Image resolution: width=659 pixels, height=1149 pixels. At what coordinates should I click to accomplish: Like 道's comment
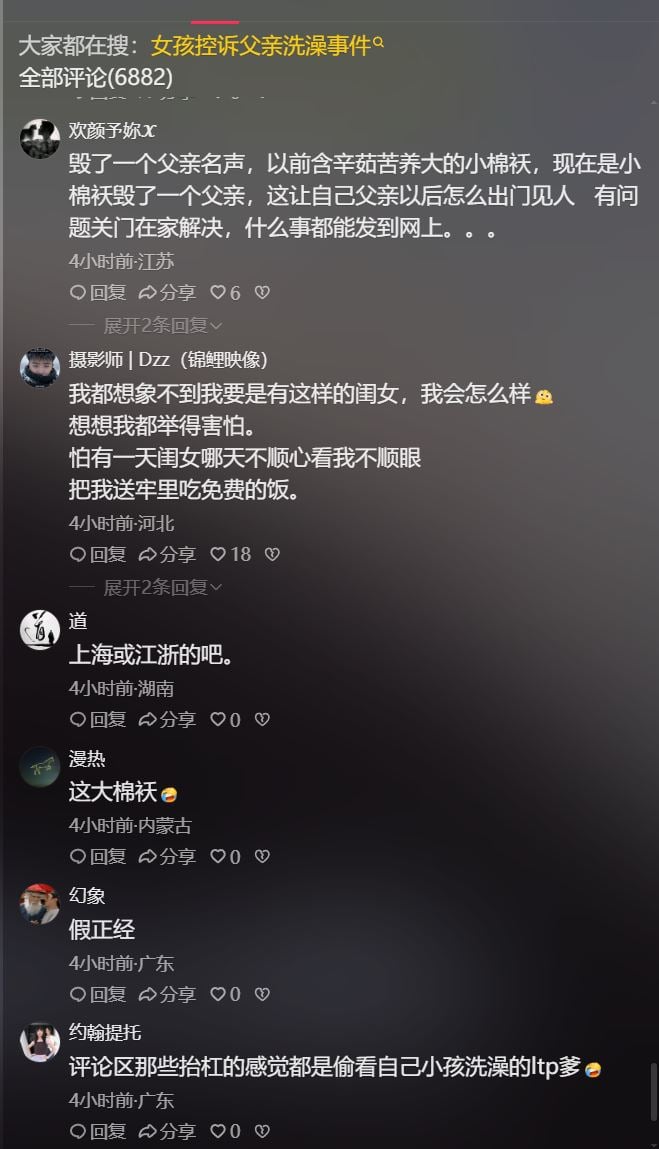(x=218, y=719)
